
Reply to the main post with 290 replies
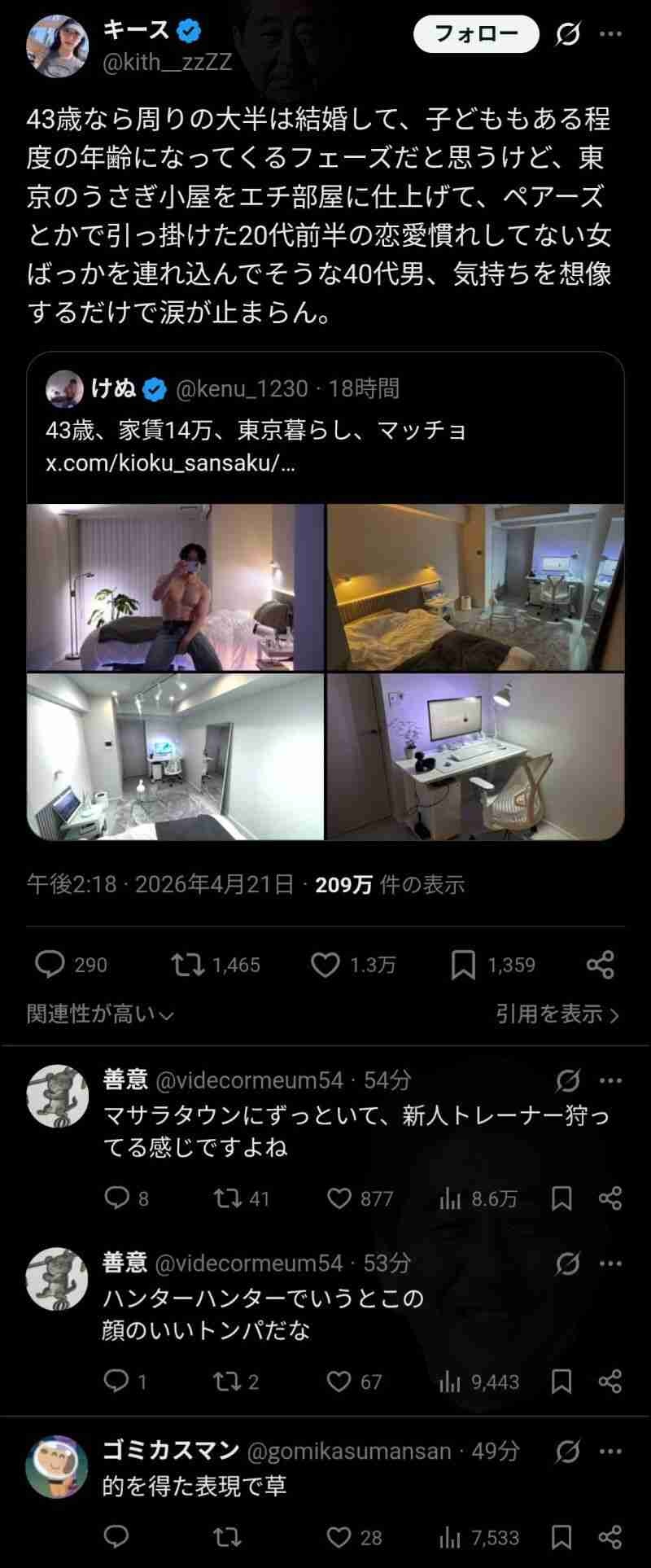click(x=50, y=965)
